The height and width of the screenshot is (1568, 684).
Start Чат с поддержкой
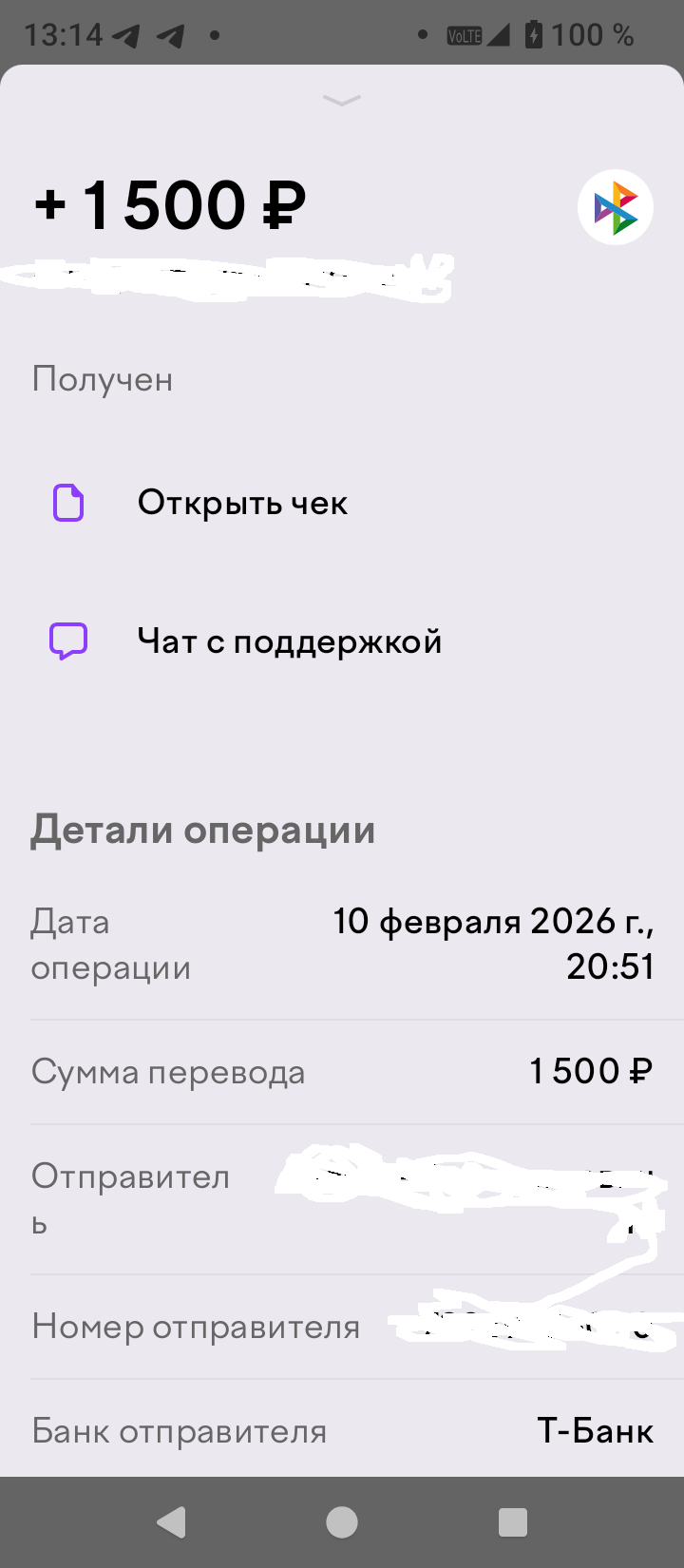pos(289,641)
